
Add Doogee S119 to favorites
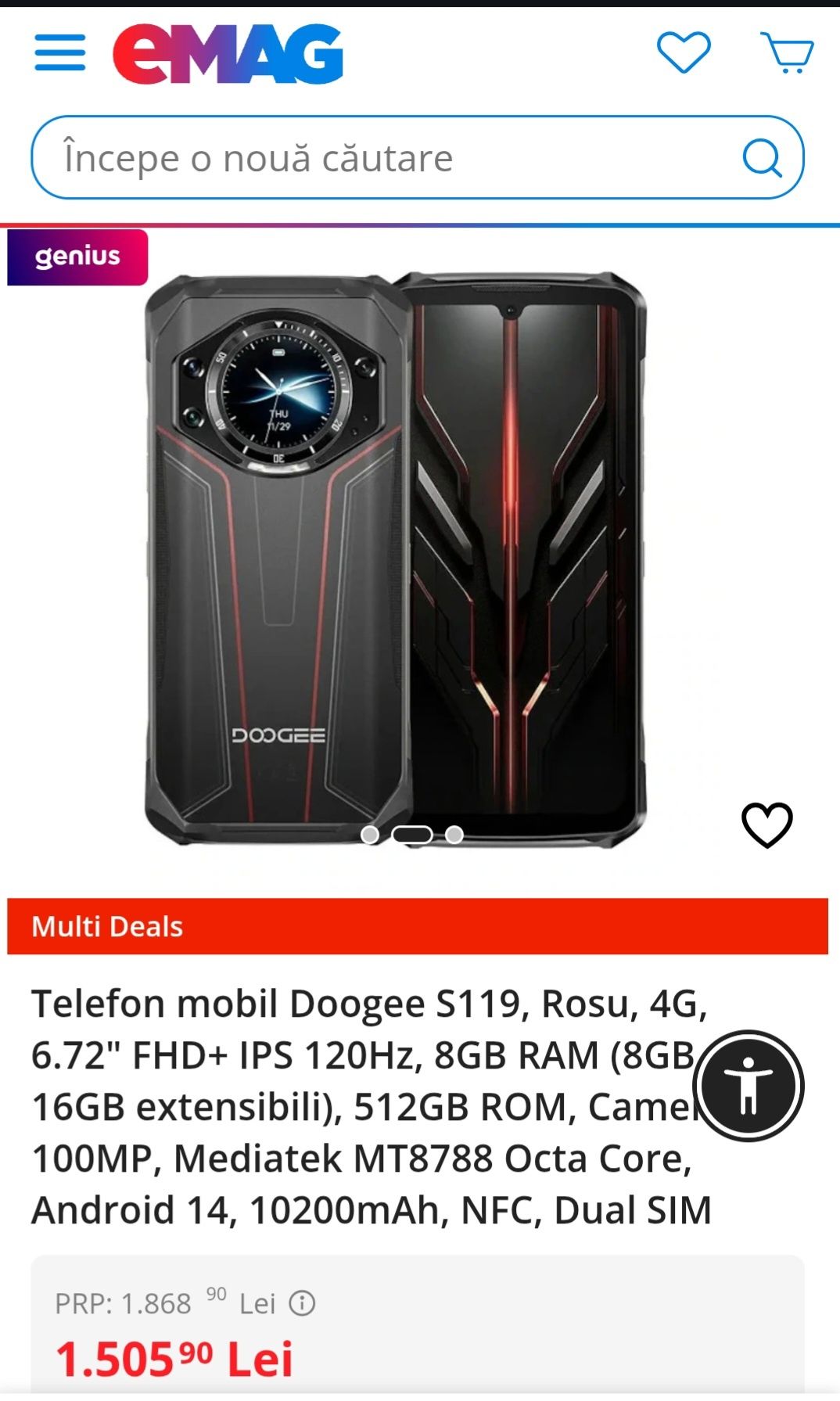pos(766,824)
